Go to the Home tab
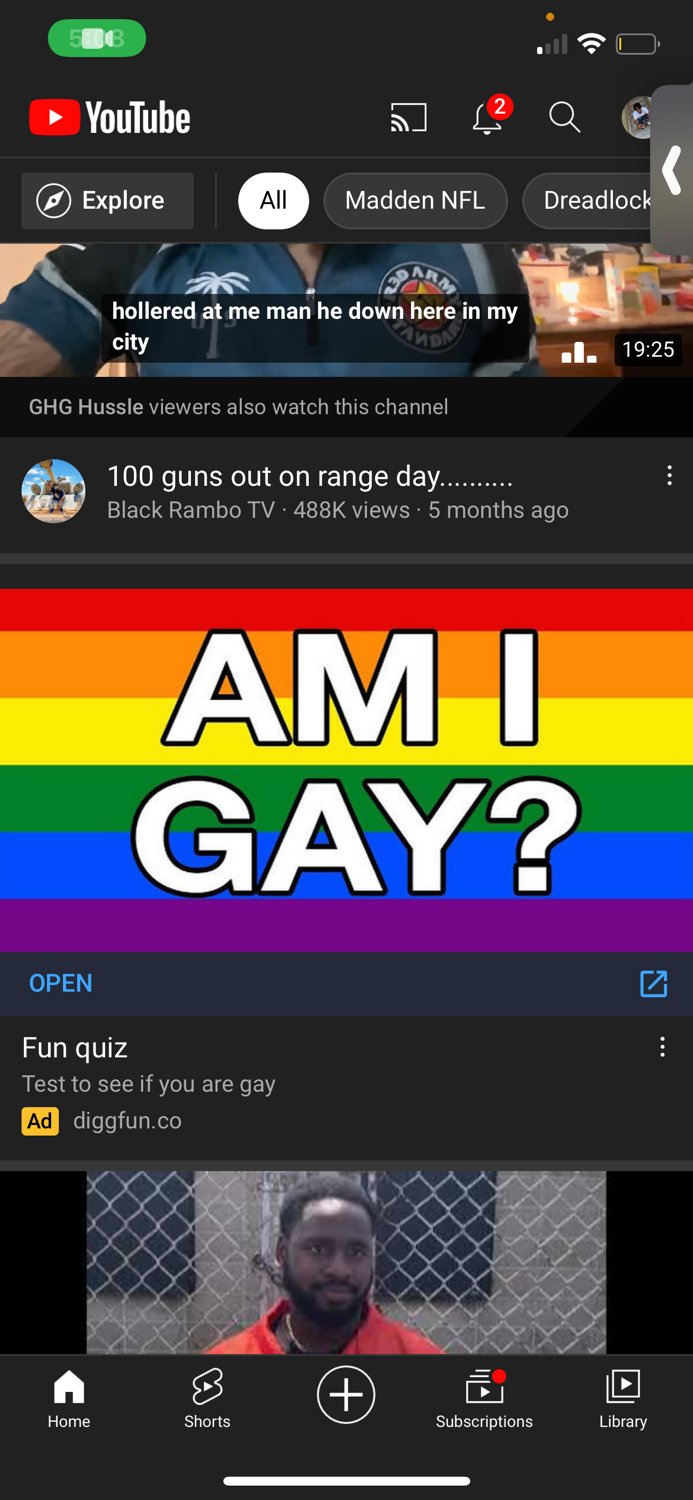Screen dimensions: 693x1500 pos(69,1399)
